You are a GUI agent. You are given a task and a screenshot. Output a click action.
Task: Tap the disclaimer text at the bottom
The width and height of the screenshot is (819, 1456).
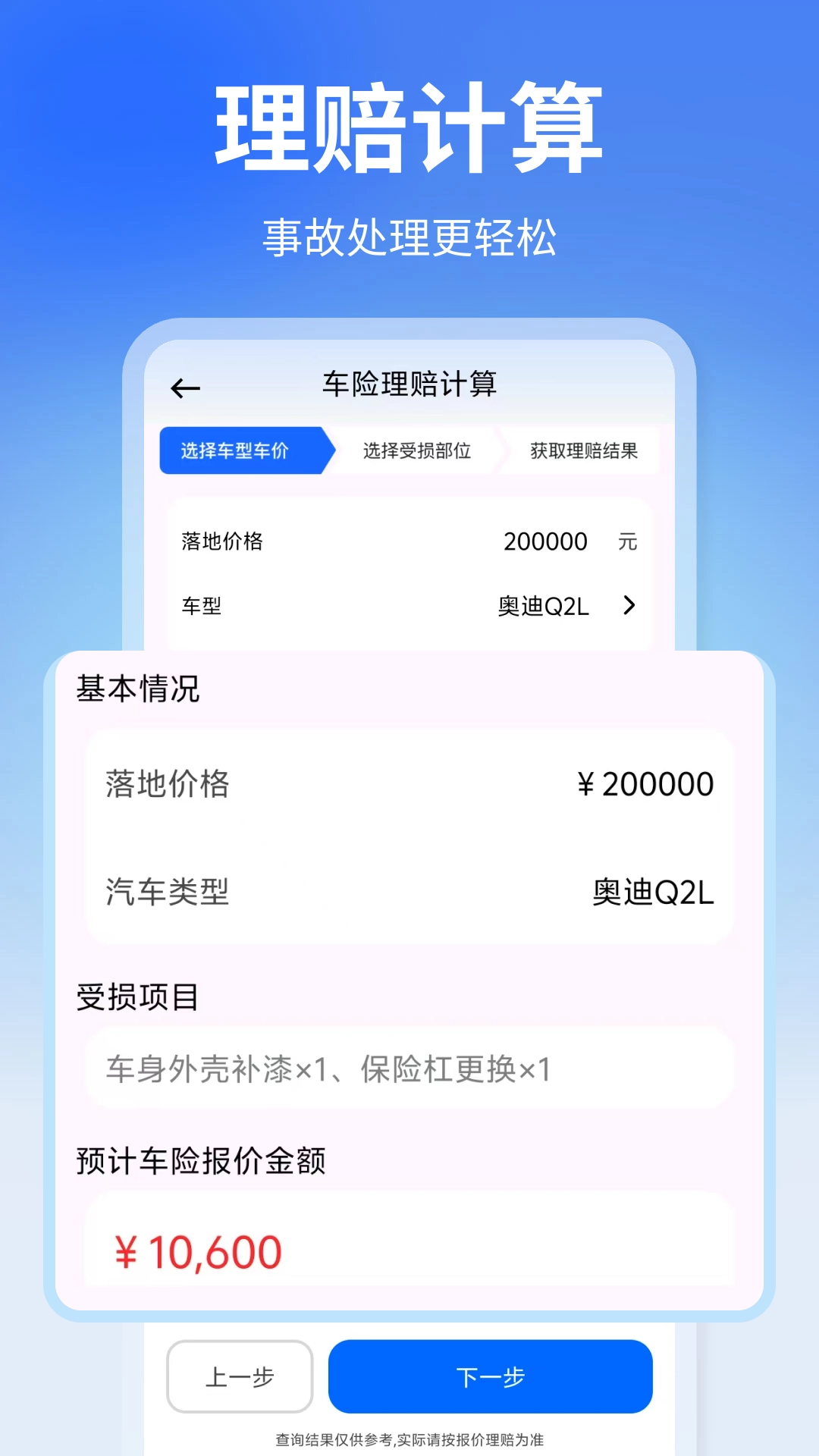pyautogui.click(x=409, y=1432)
